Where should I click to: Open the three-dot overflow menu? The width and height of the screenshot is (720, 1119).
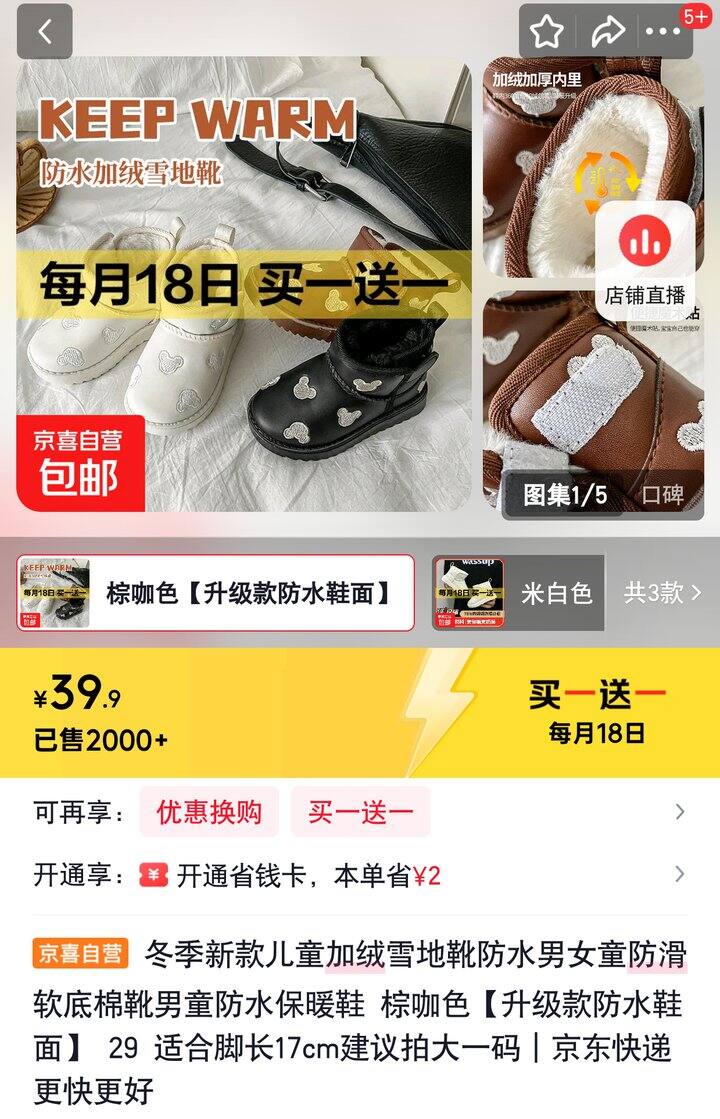[664, 32]
